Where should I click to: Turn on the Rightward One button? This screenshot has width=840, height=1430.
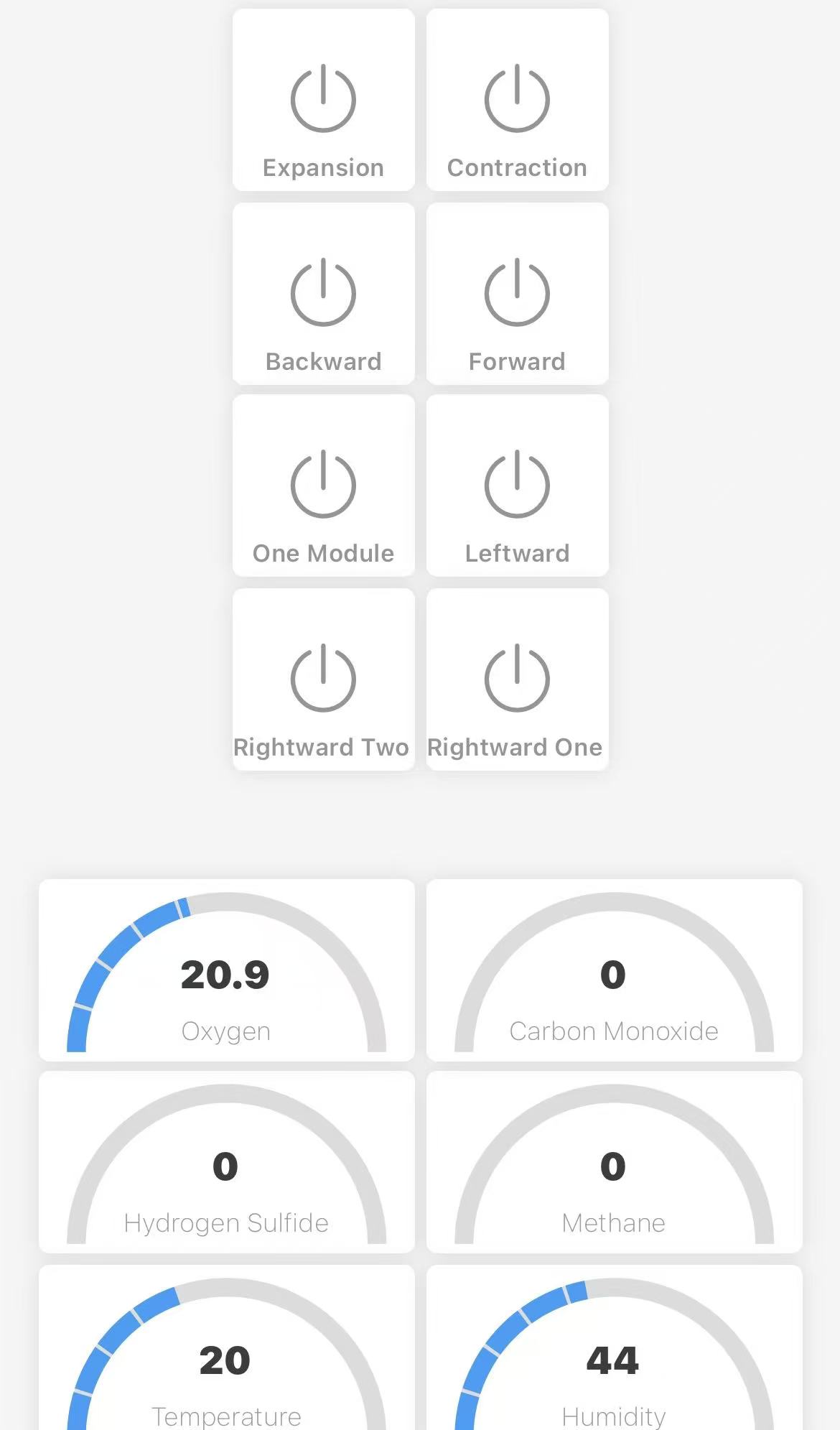coord(517,679)
